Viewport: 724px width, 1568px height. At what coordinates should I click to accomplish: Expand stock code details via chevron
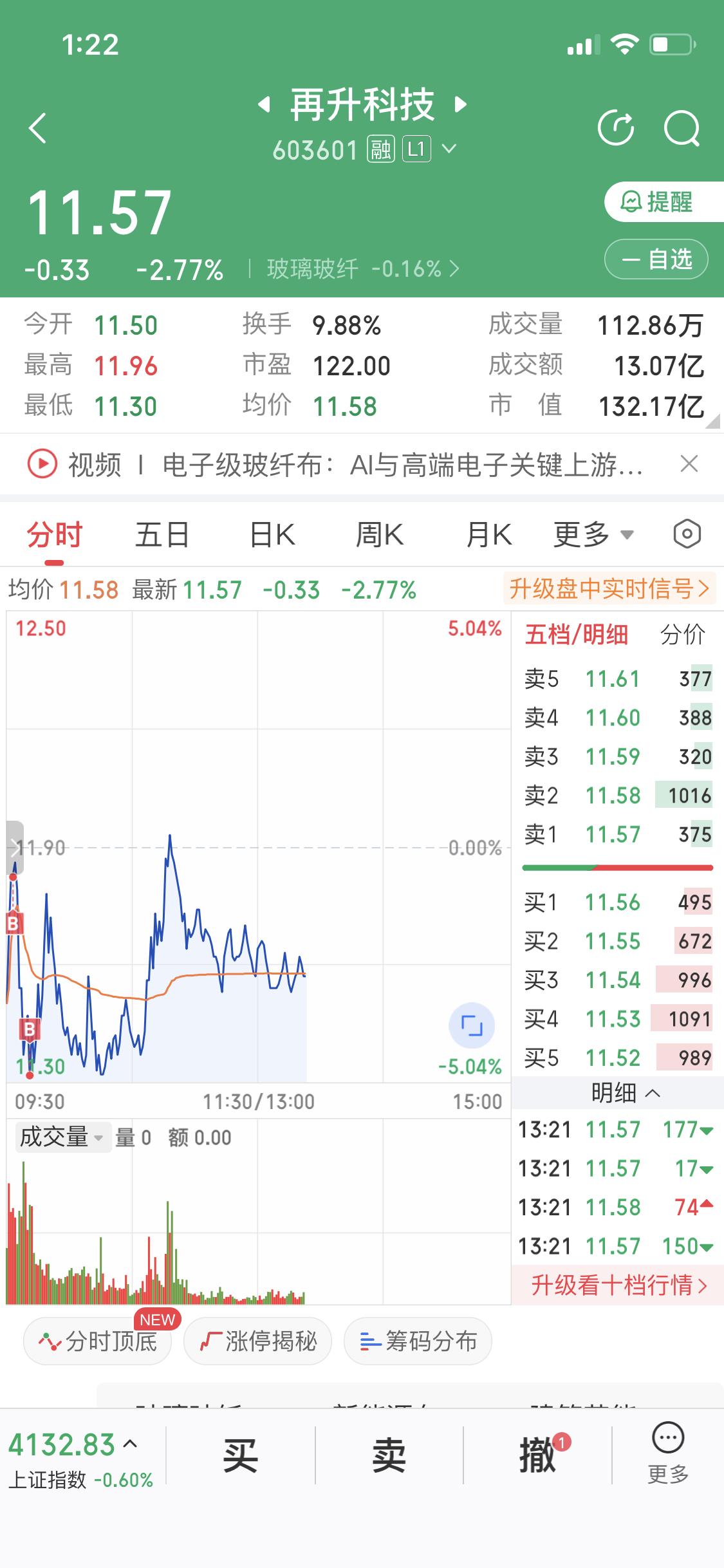coord(449,149)
